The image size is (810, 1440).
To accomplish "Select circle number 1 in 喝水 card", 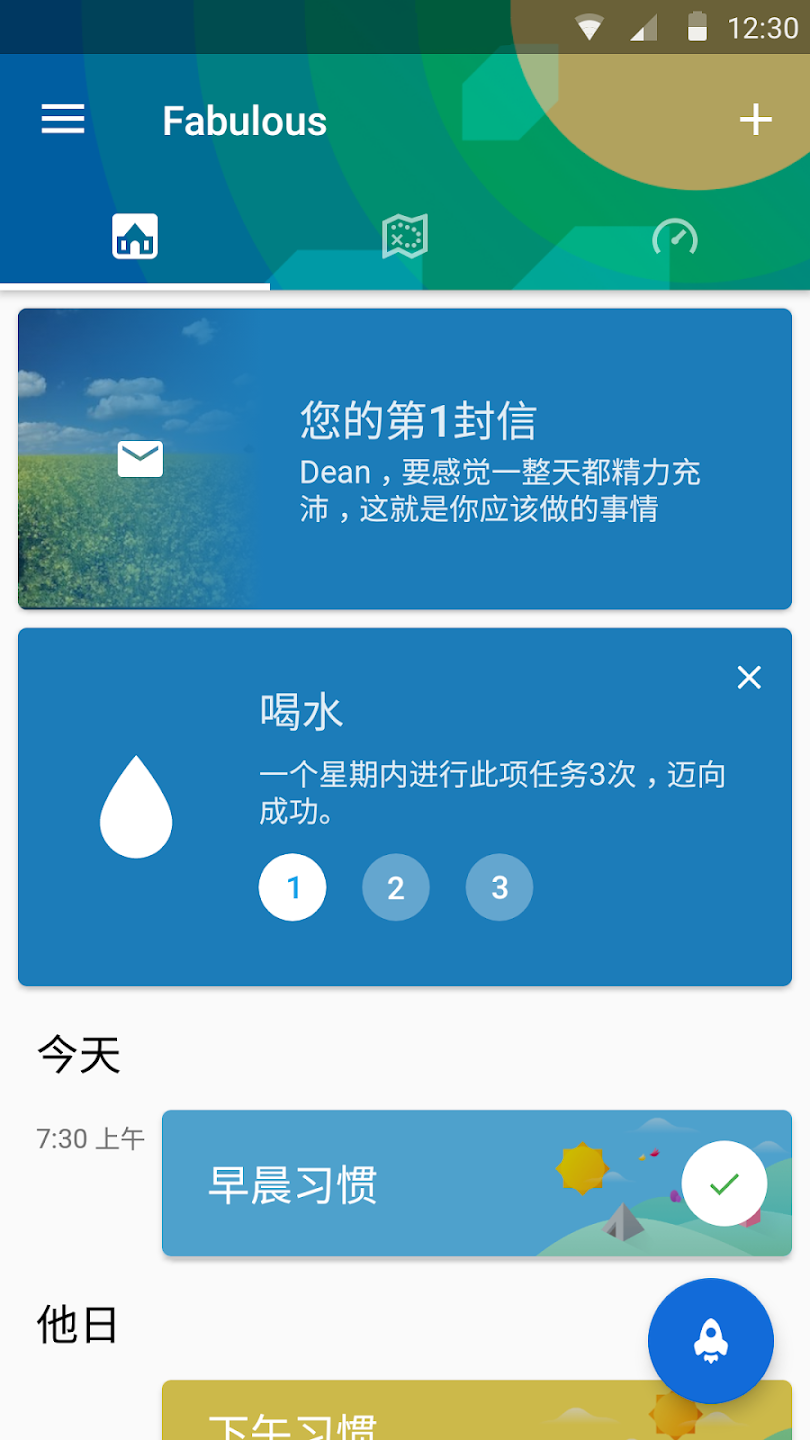I will click(x=292, y=887).
